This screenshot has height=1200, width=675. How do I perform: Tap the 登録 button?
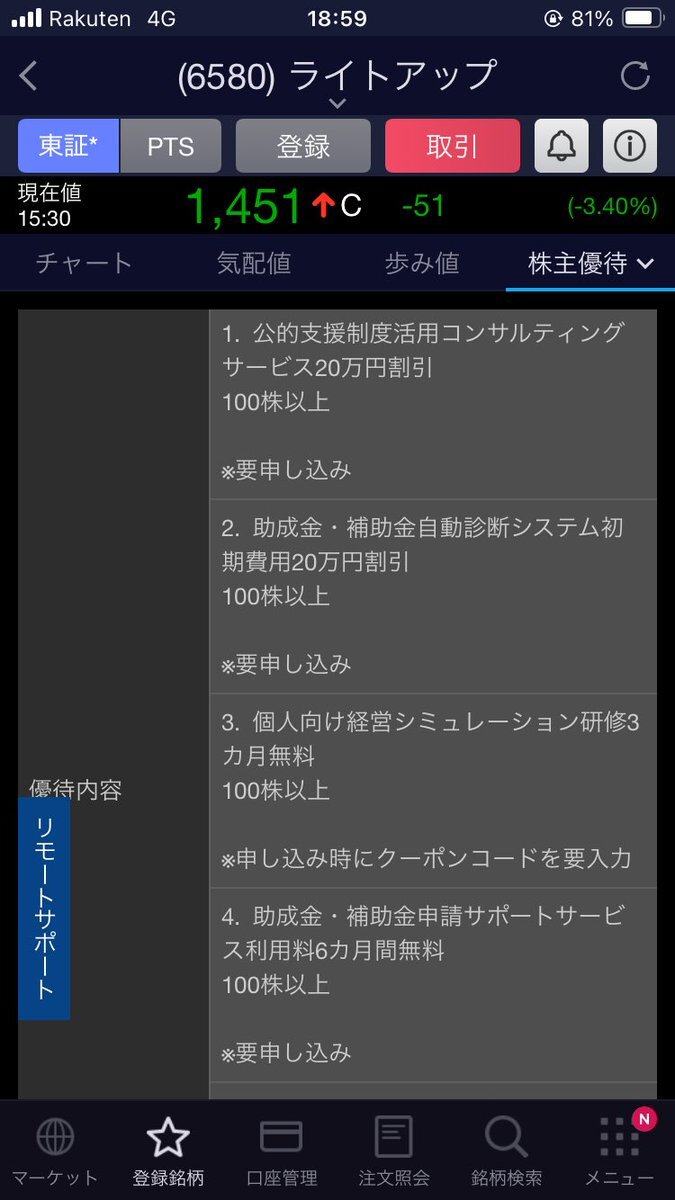coord(303,146)
